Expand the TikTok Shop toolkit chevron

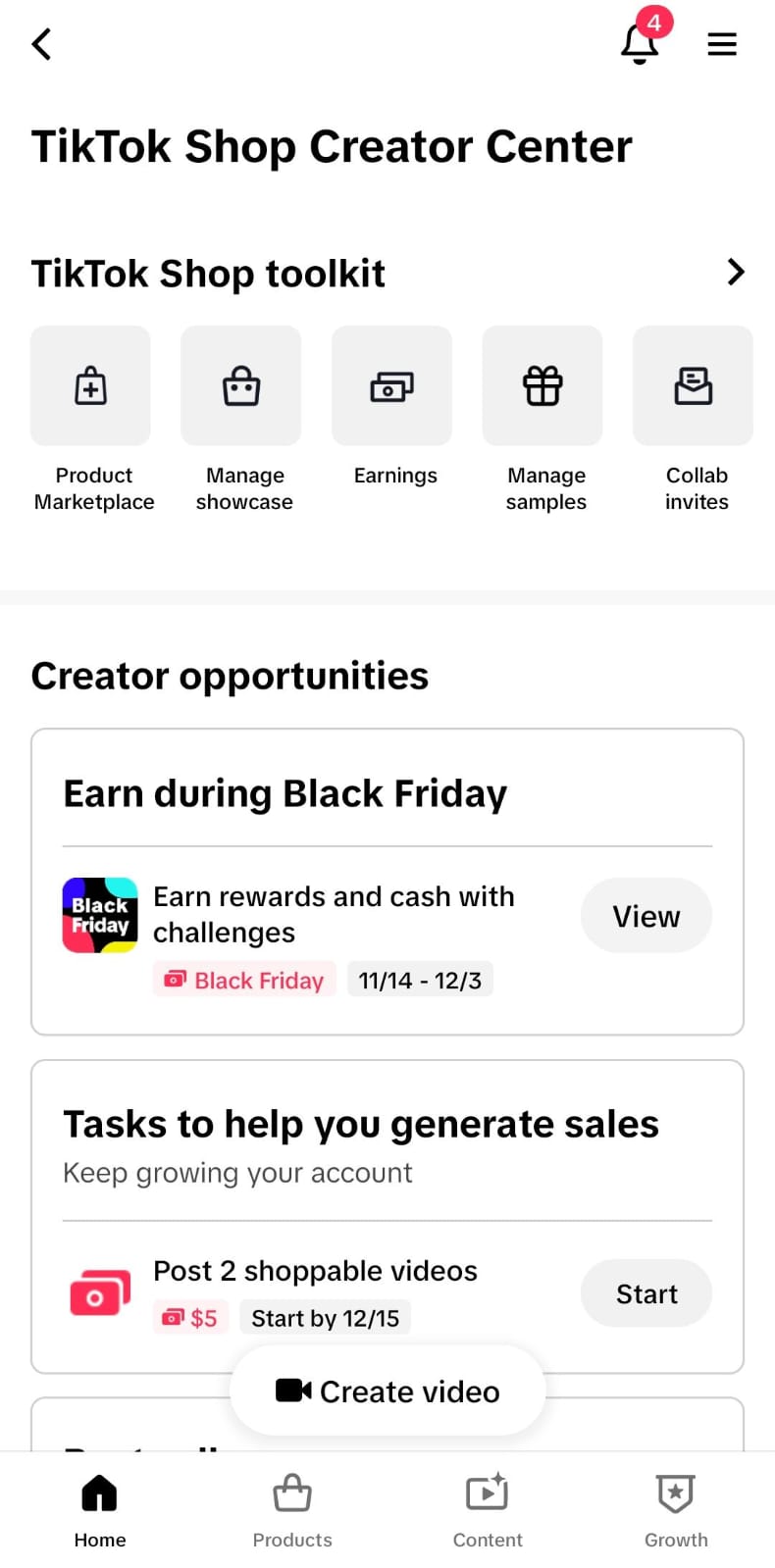point(736,272)
